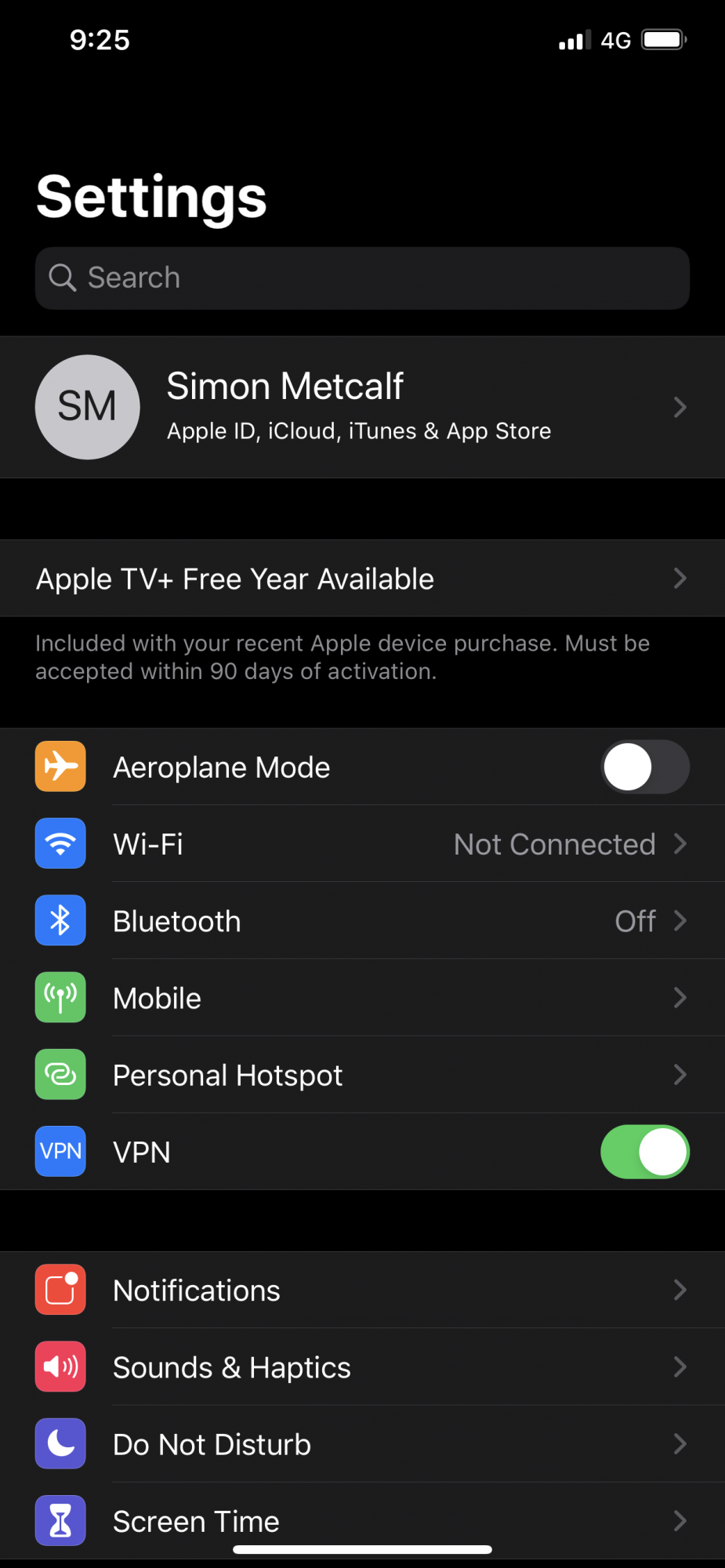Open Personal Hotspot settings
This screenshot has width=725, height=1568.
362,1075
